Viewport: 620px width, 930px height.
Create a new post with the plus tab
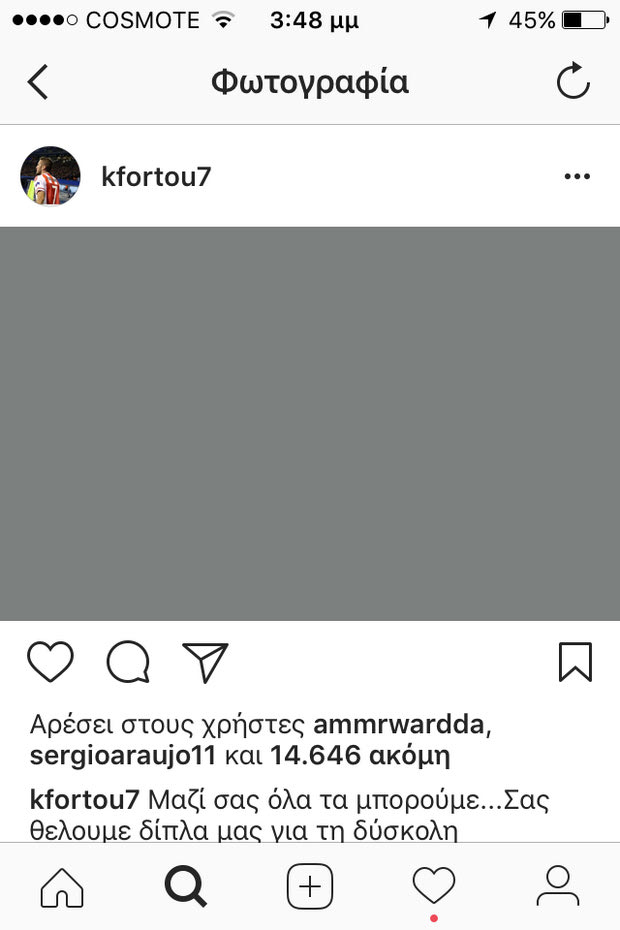click(310, 886)
